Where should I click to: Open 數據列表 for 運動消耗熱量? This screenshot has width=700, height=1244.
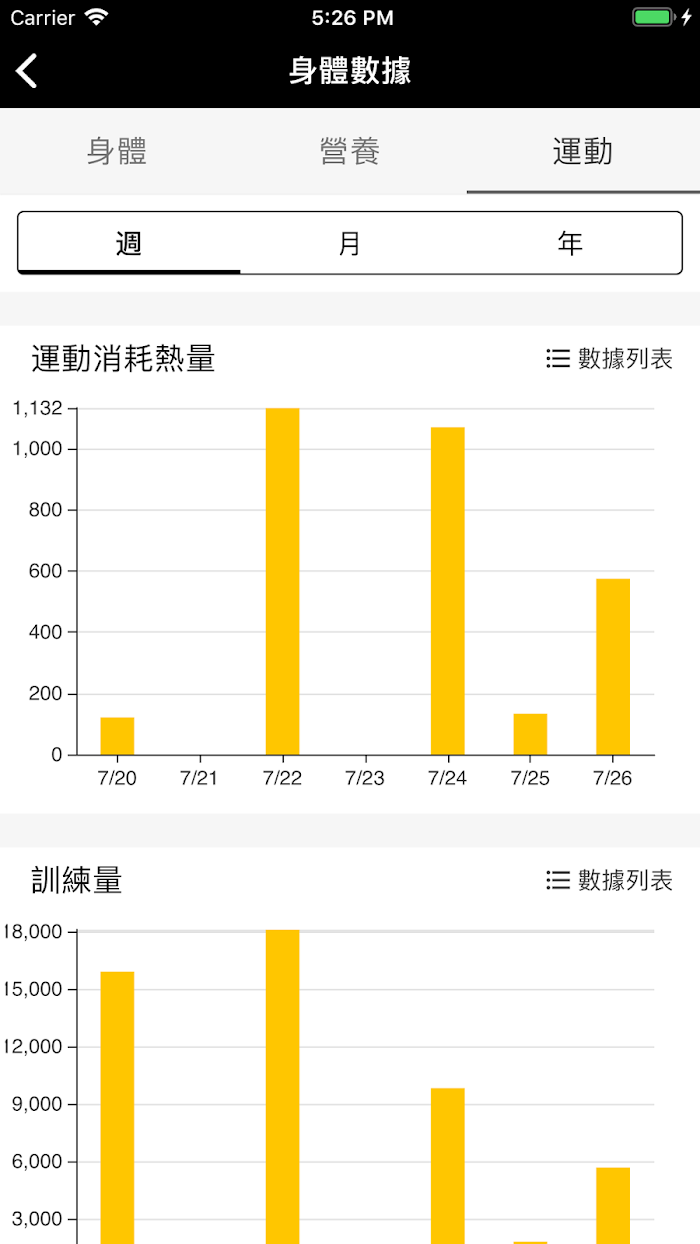[609, 359]
